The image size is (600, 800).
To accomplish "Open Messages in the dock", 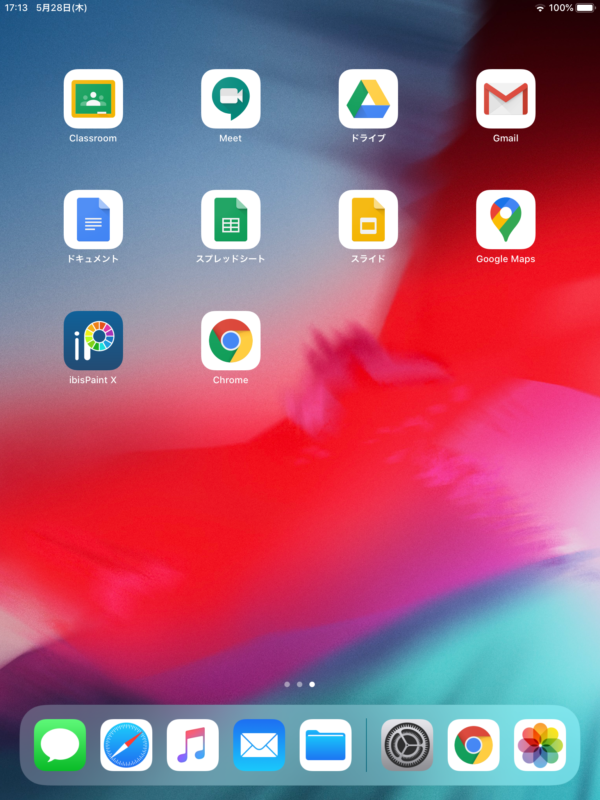I will pos(60,745).
